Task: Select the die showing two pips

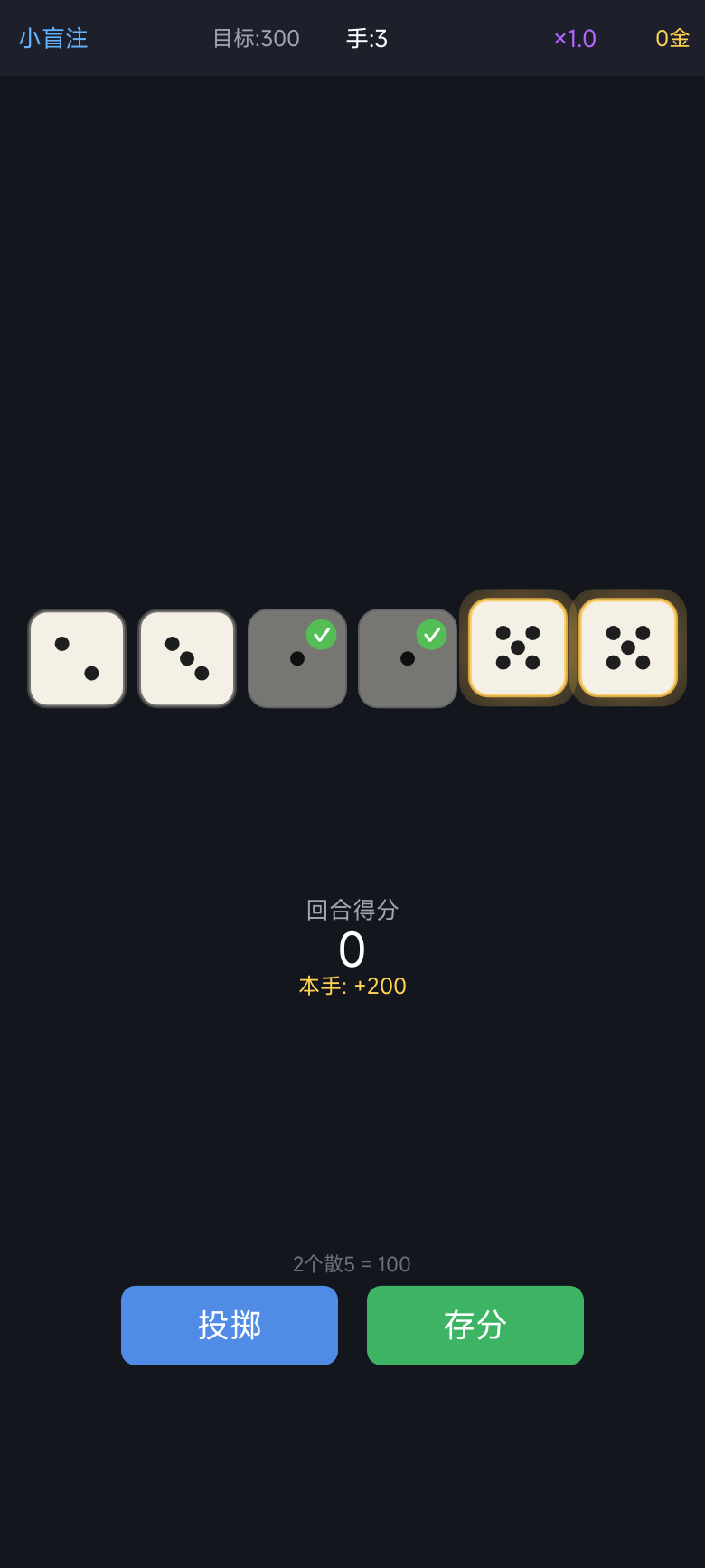Action: (x=76, y=657)
